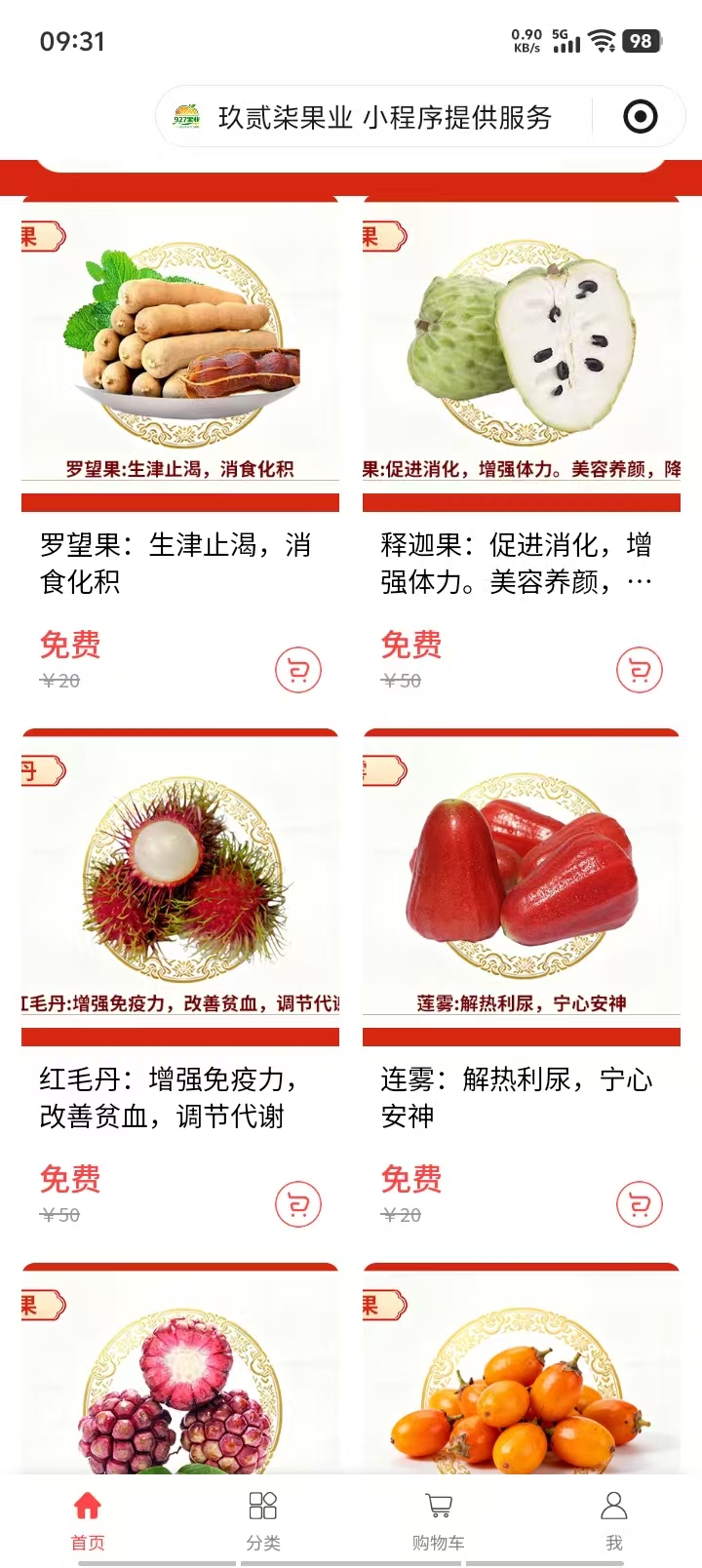
Task: Add 连雾 to the cart
Action: coord(640,1204)
